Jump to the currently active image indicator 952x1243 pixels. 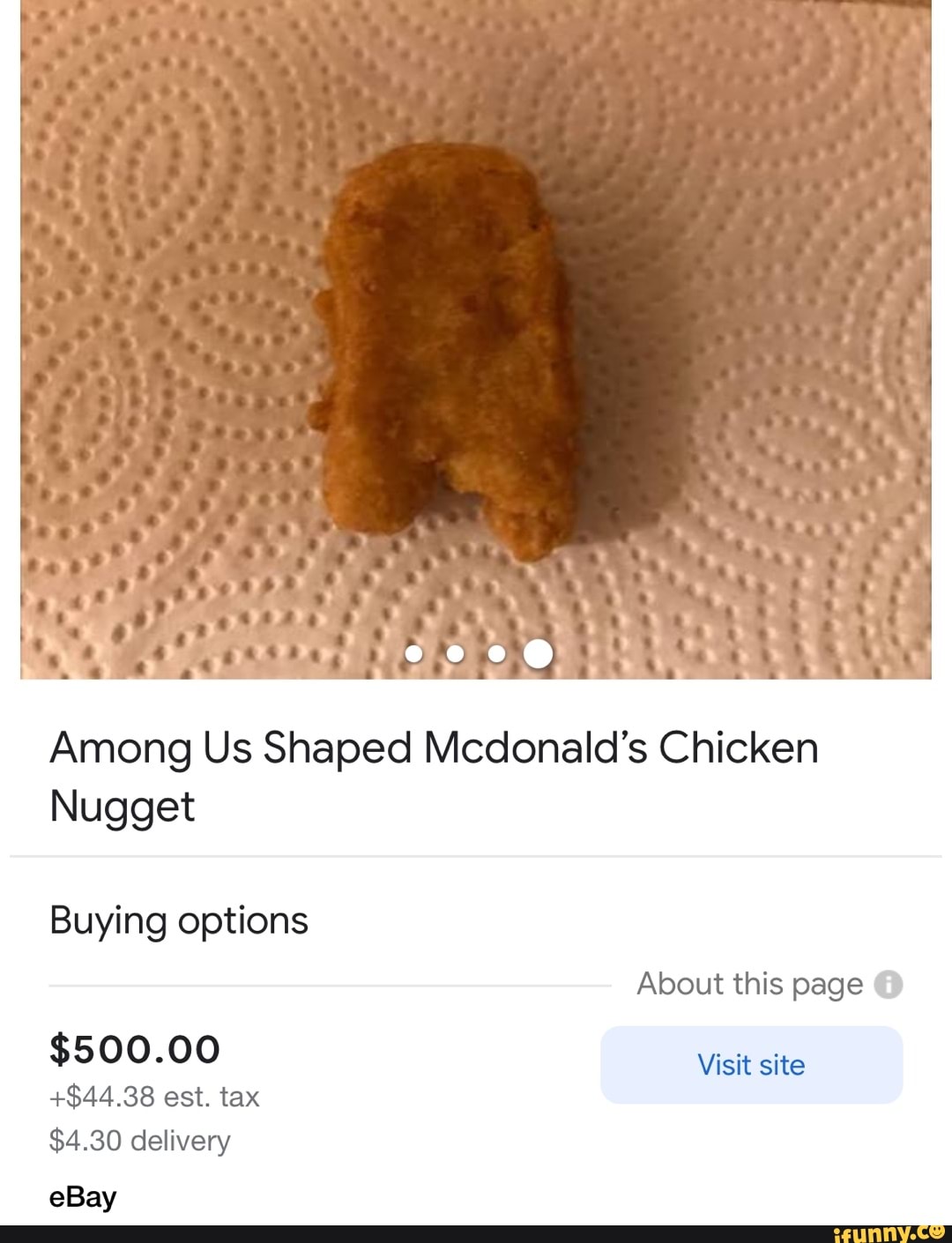[539, 652]
